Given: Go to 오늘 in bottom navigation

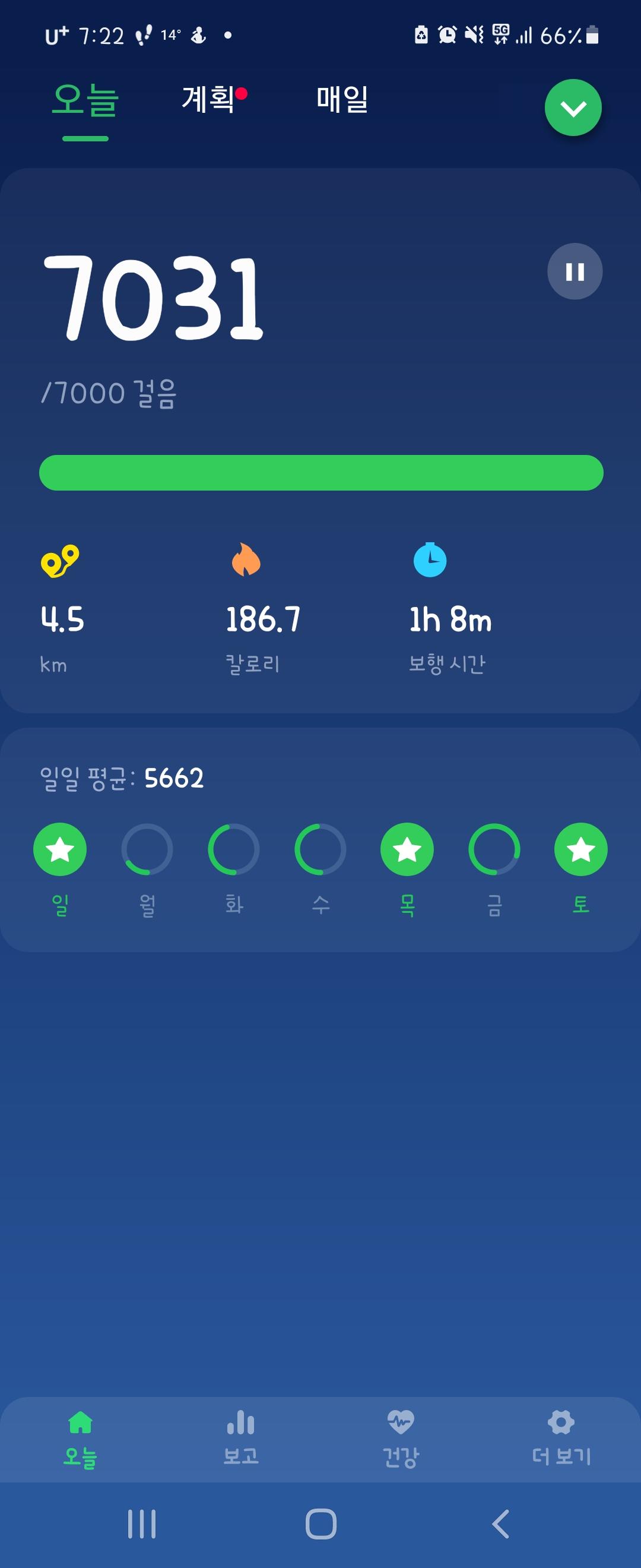Looking at the screenshot, I should pos(80,1439).
